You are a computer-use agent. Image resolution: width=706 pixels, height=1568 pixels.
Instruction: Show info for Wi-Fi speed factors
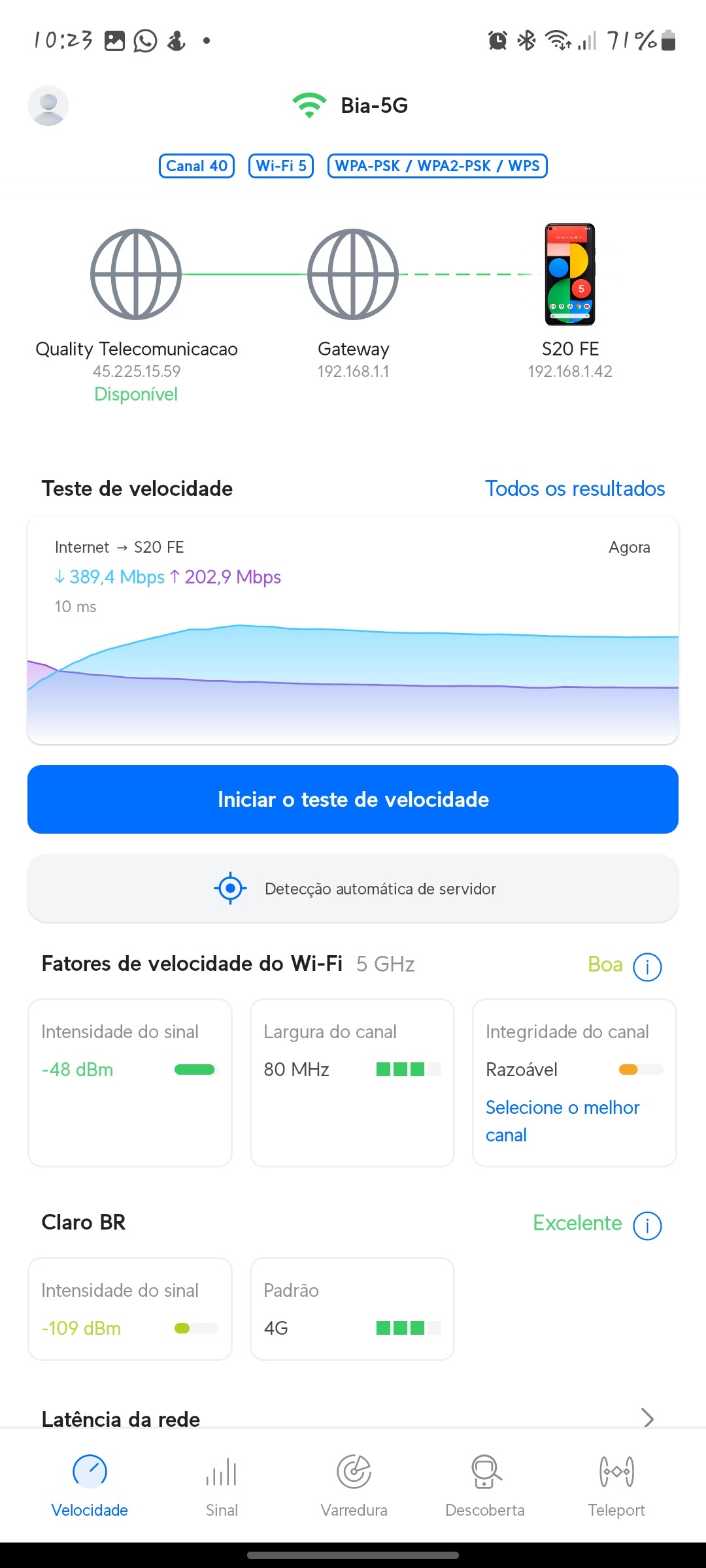[647, 966]
